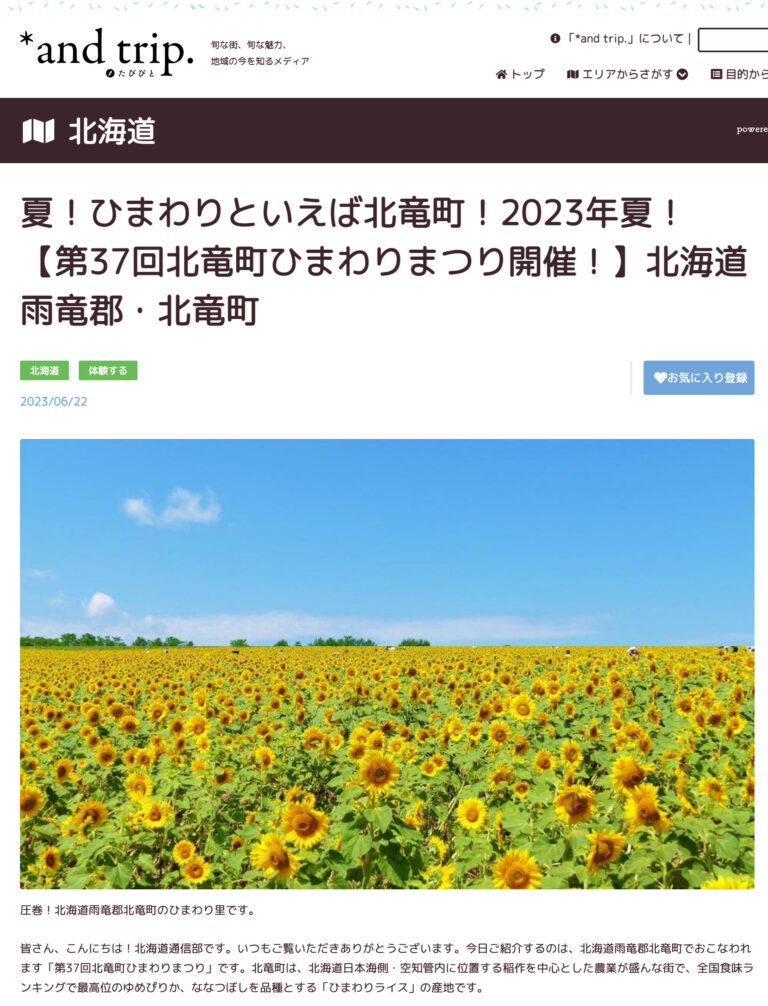The height and width of the screenshot is (1006, 768).
Task: Click the list icon beside 目的から
Action: [716, 75]
